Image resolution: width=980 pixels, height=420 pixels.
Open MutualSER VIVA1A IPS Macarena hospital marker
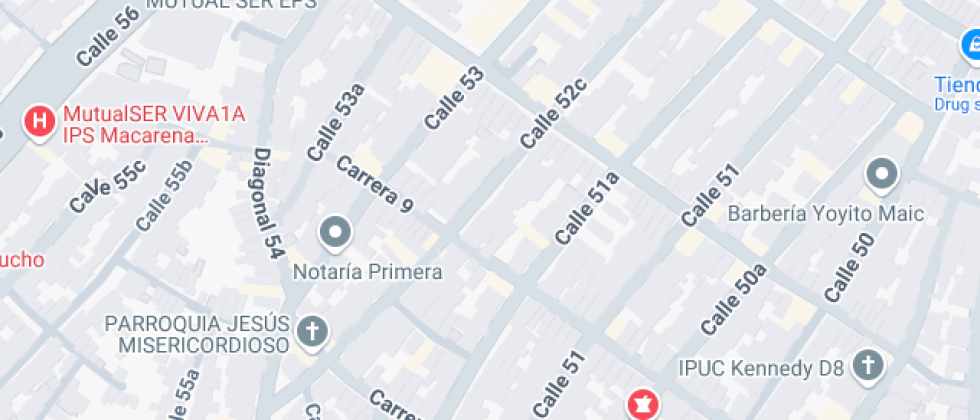38,123
